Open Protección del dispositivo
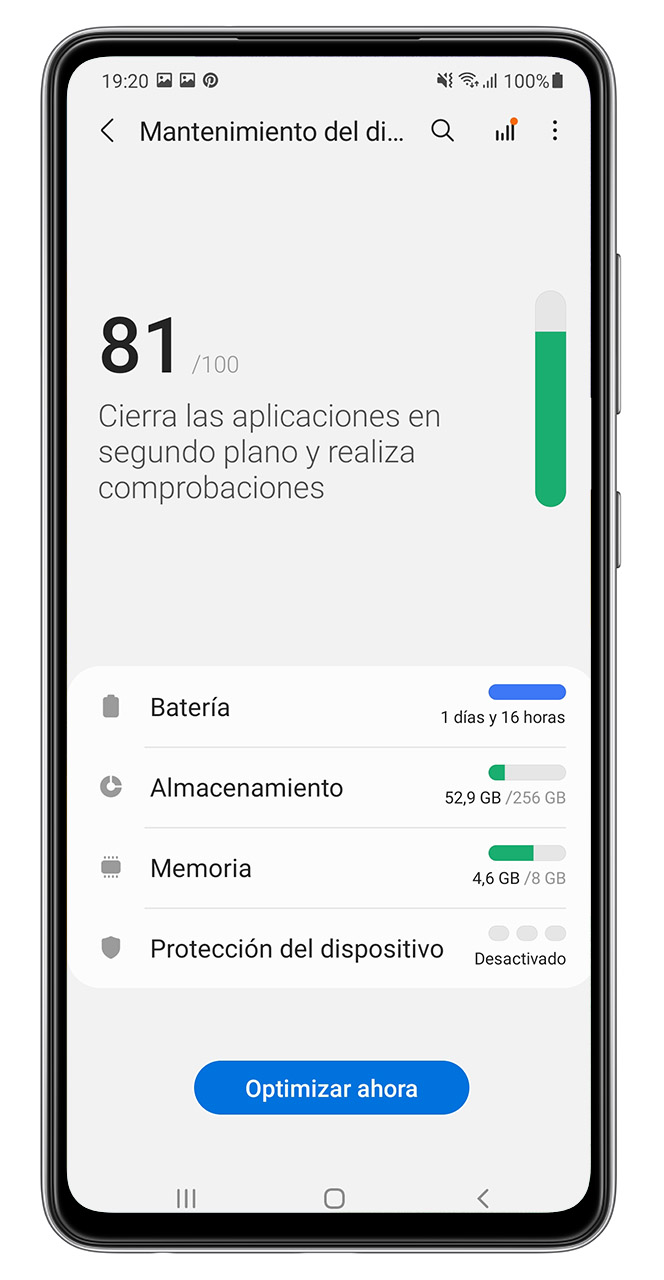This screenshot has height=1280, width=664. [329, 948]
